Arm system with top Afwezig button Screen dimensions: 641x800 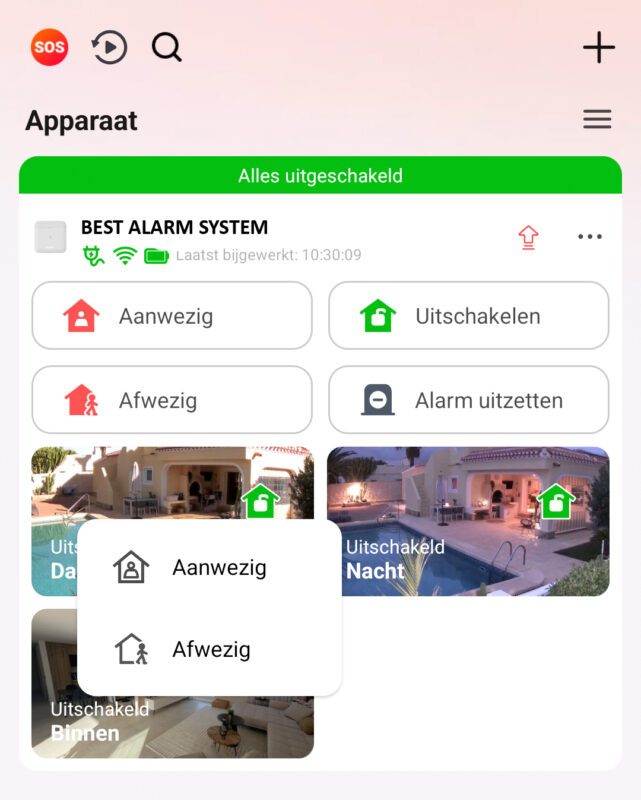pos(172,401)
